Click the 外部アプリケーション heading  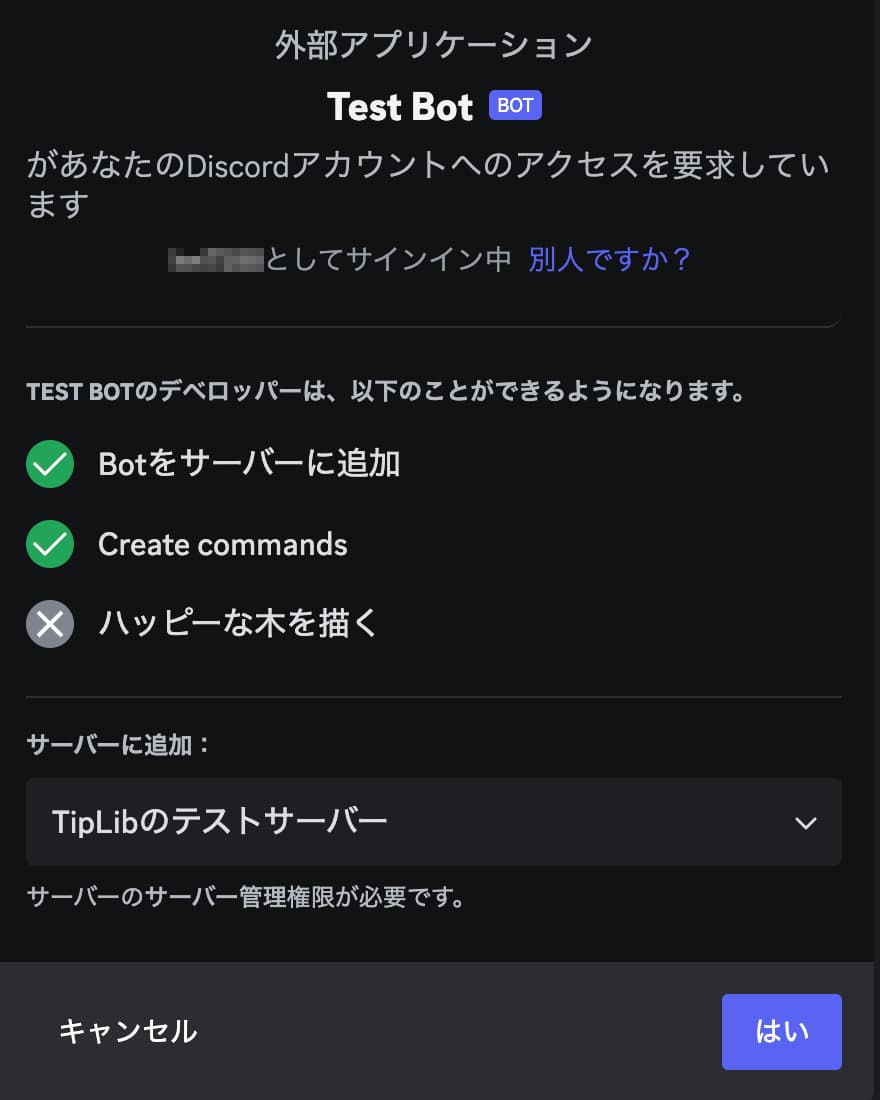[x=434, y=42]
